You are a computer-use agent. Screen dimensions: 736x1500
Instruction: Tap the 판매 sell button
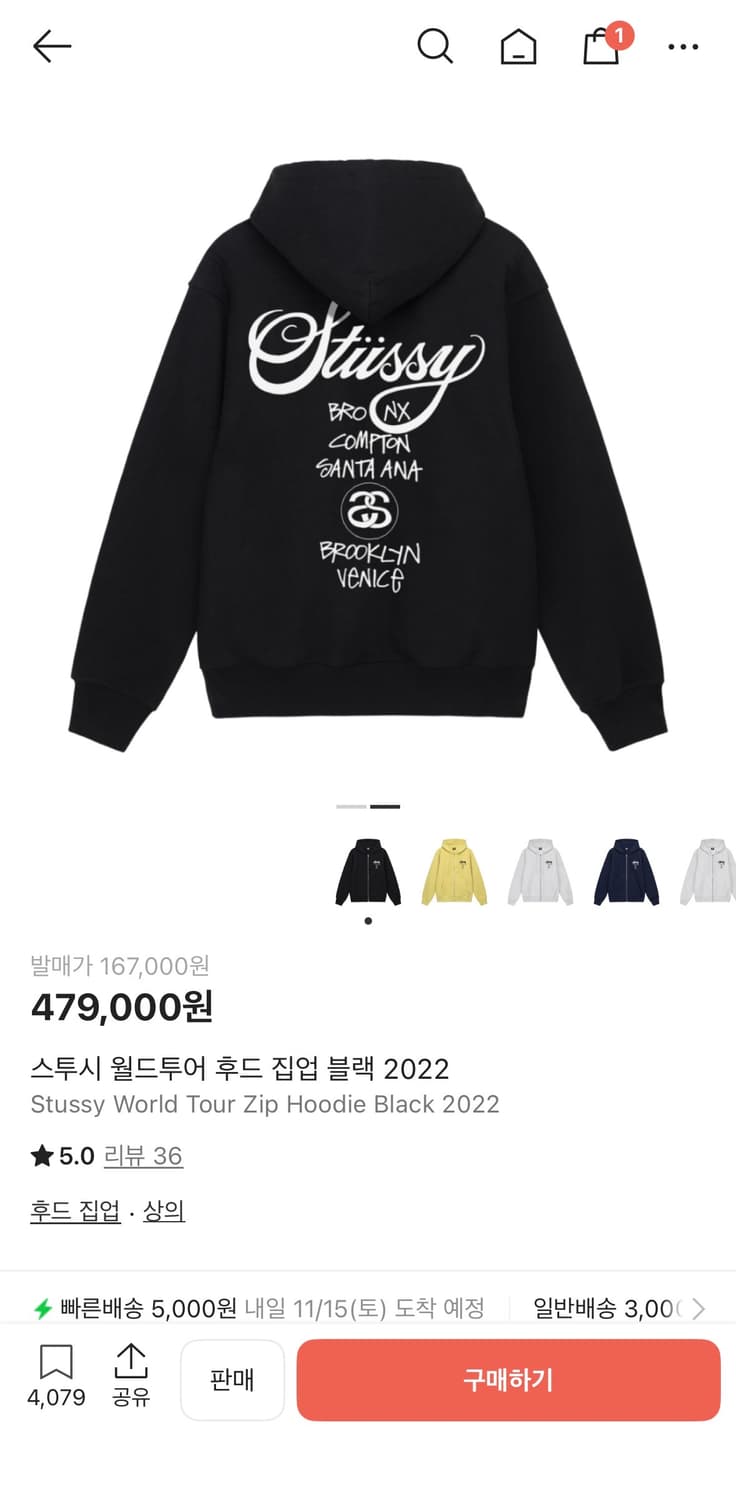tap(233, 1380)
